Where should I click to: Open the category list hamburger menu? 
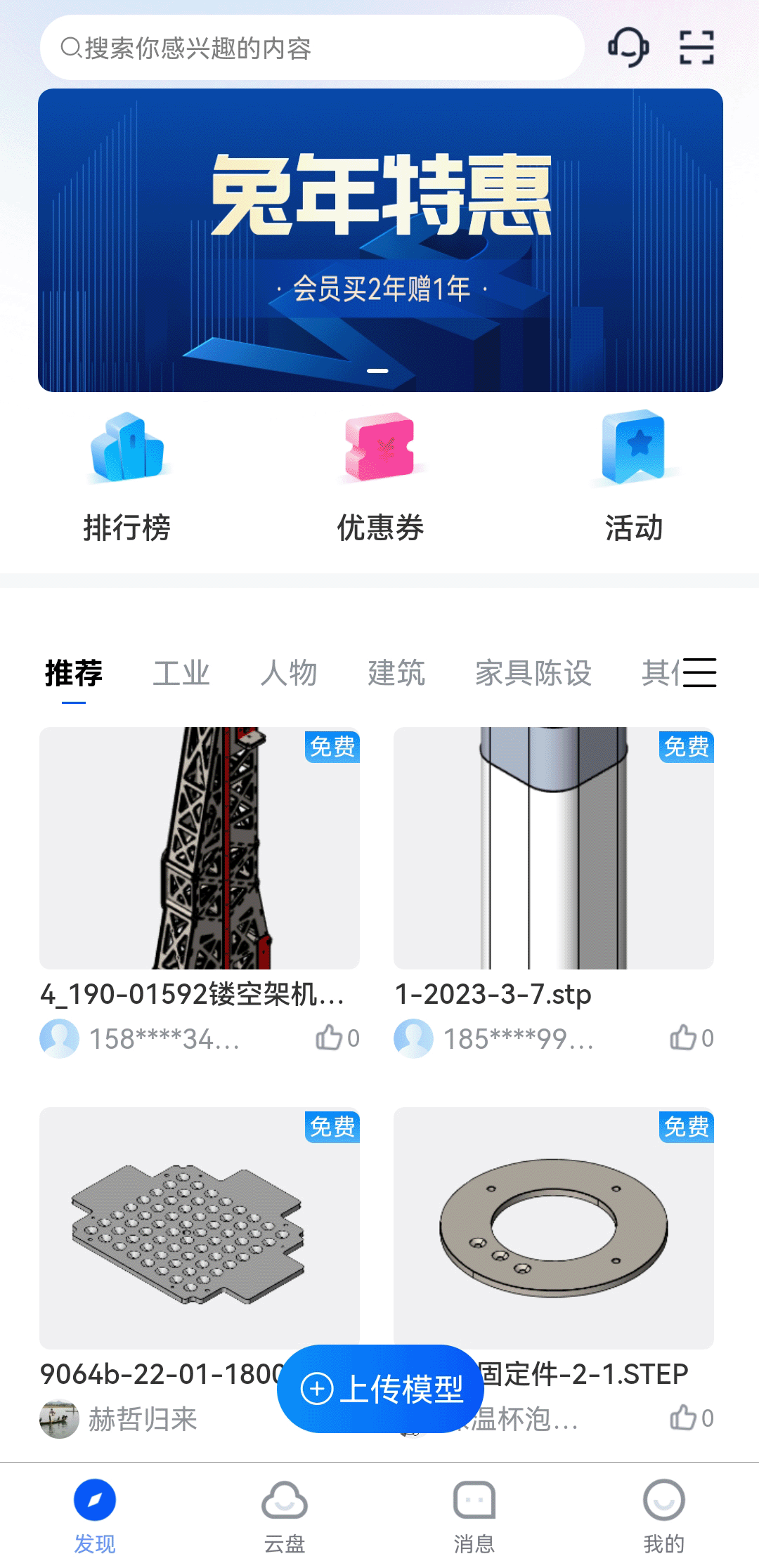[x=701, y=672]
